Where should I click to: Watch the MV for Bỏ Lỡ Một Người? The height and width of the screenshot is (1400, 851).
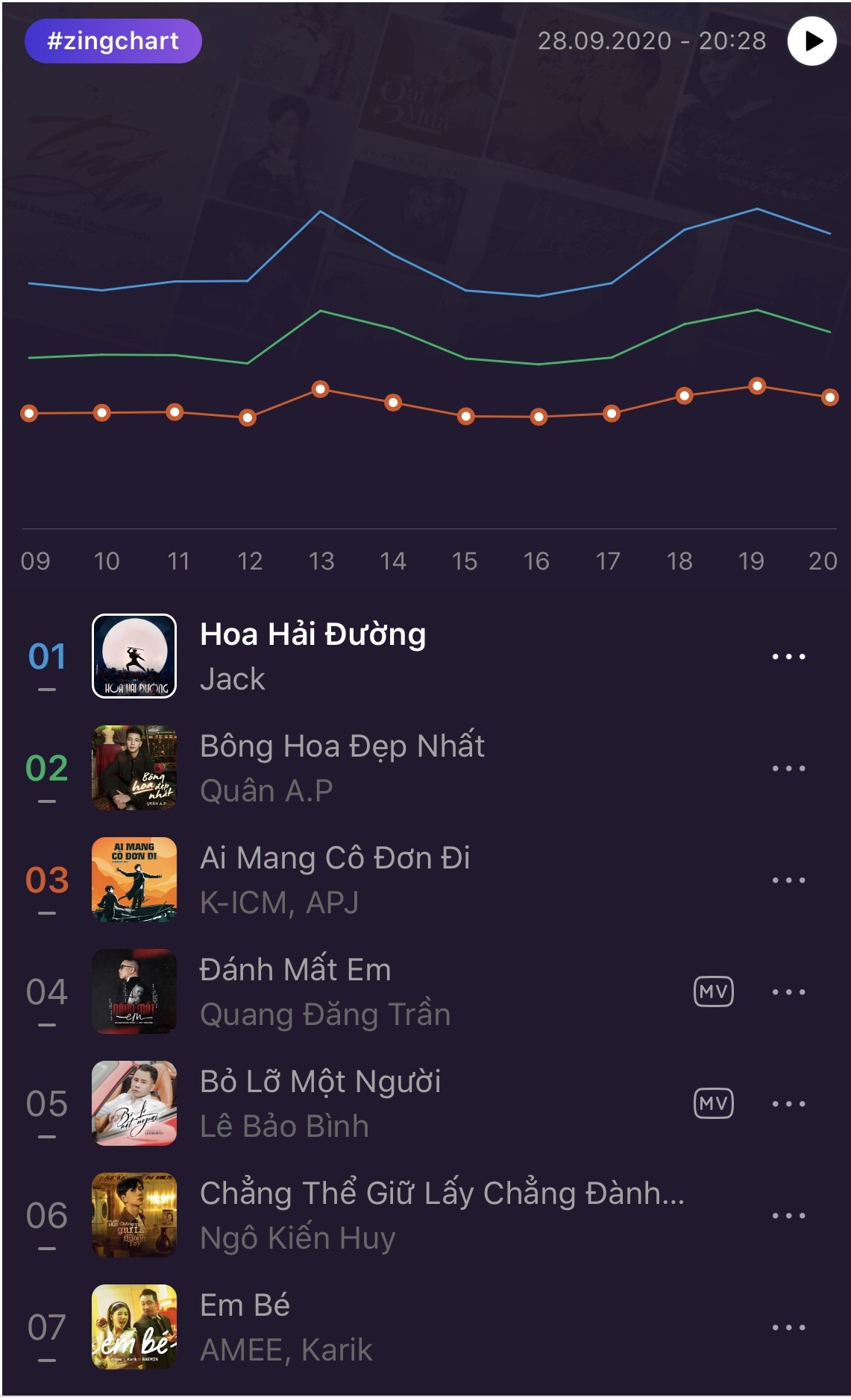[714, 1103]
